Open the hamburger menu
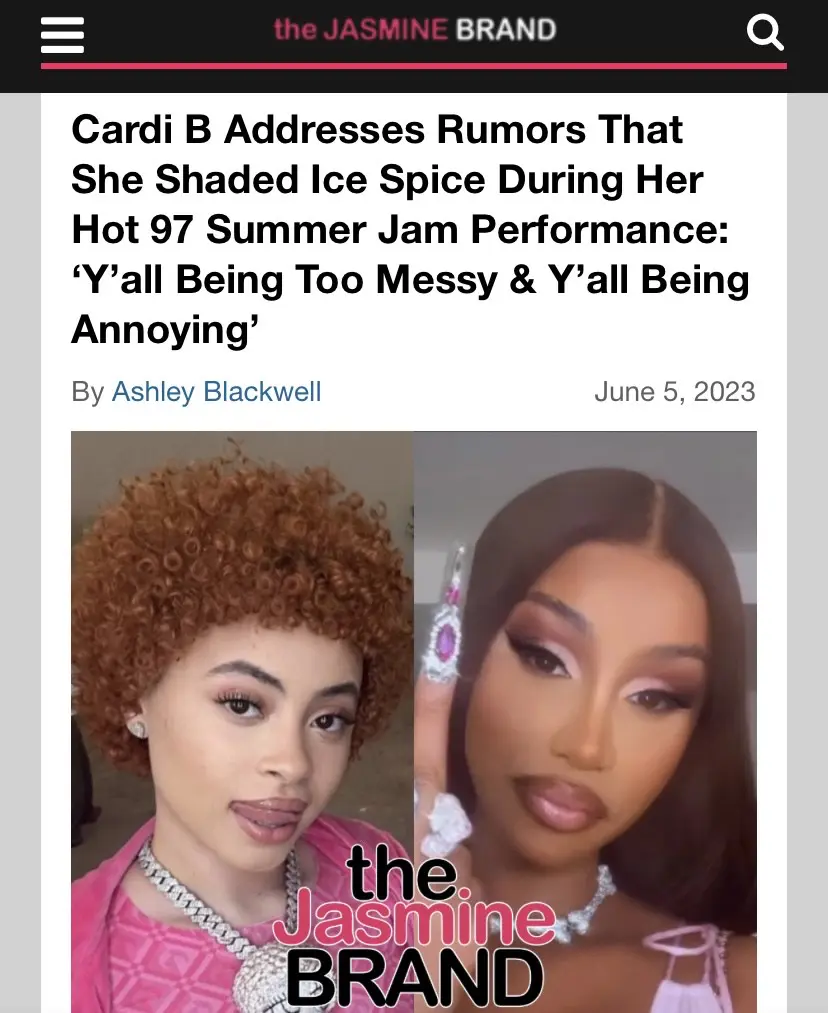828x1013 pixels. [x=63, y=34]
